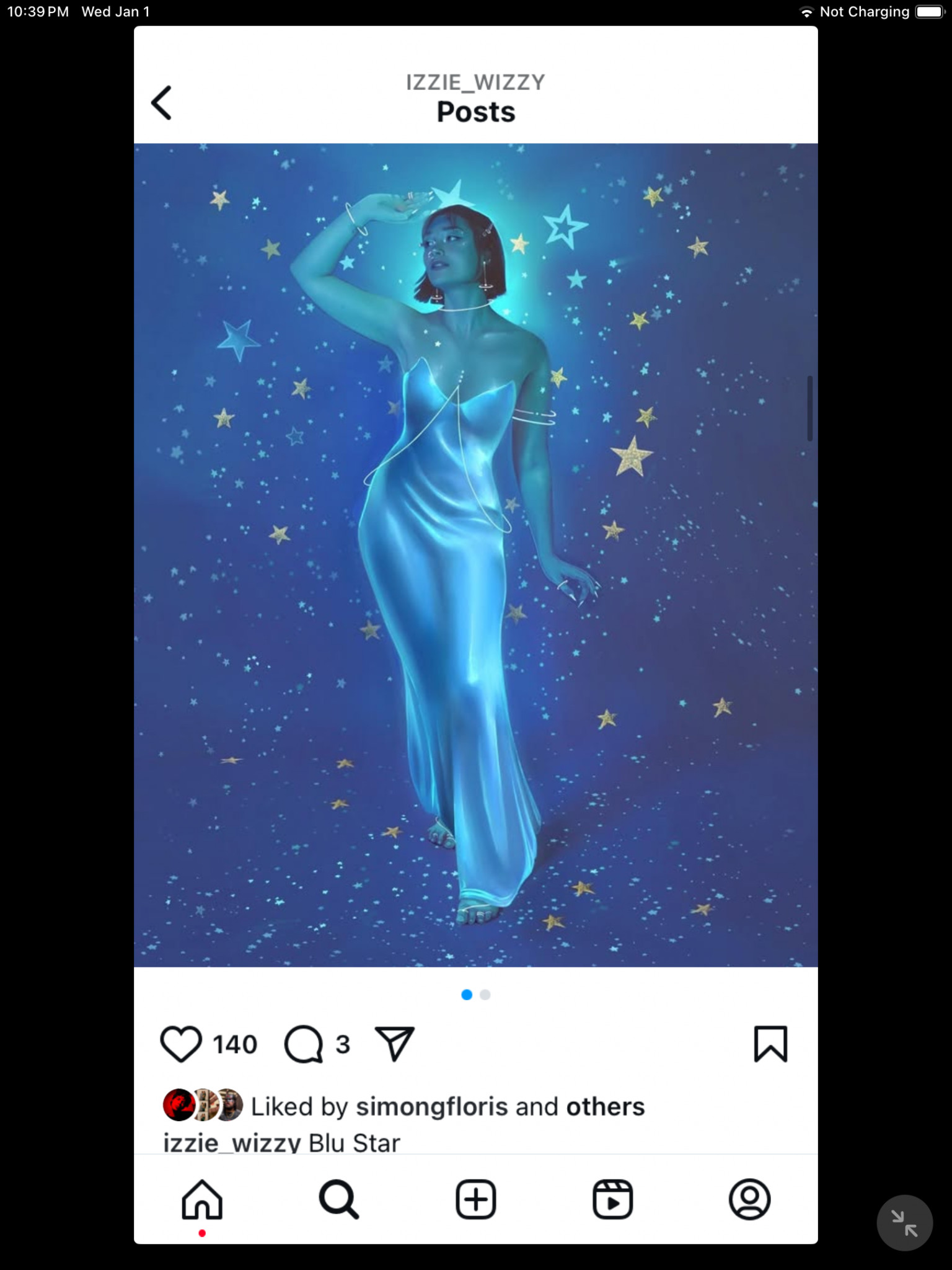Open izzie_wizzy's profile from the caption
Viewport: 952px width, 1270px height.
(232, 1142)
